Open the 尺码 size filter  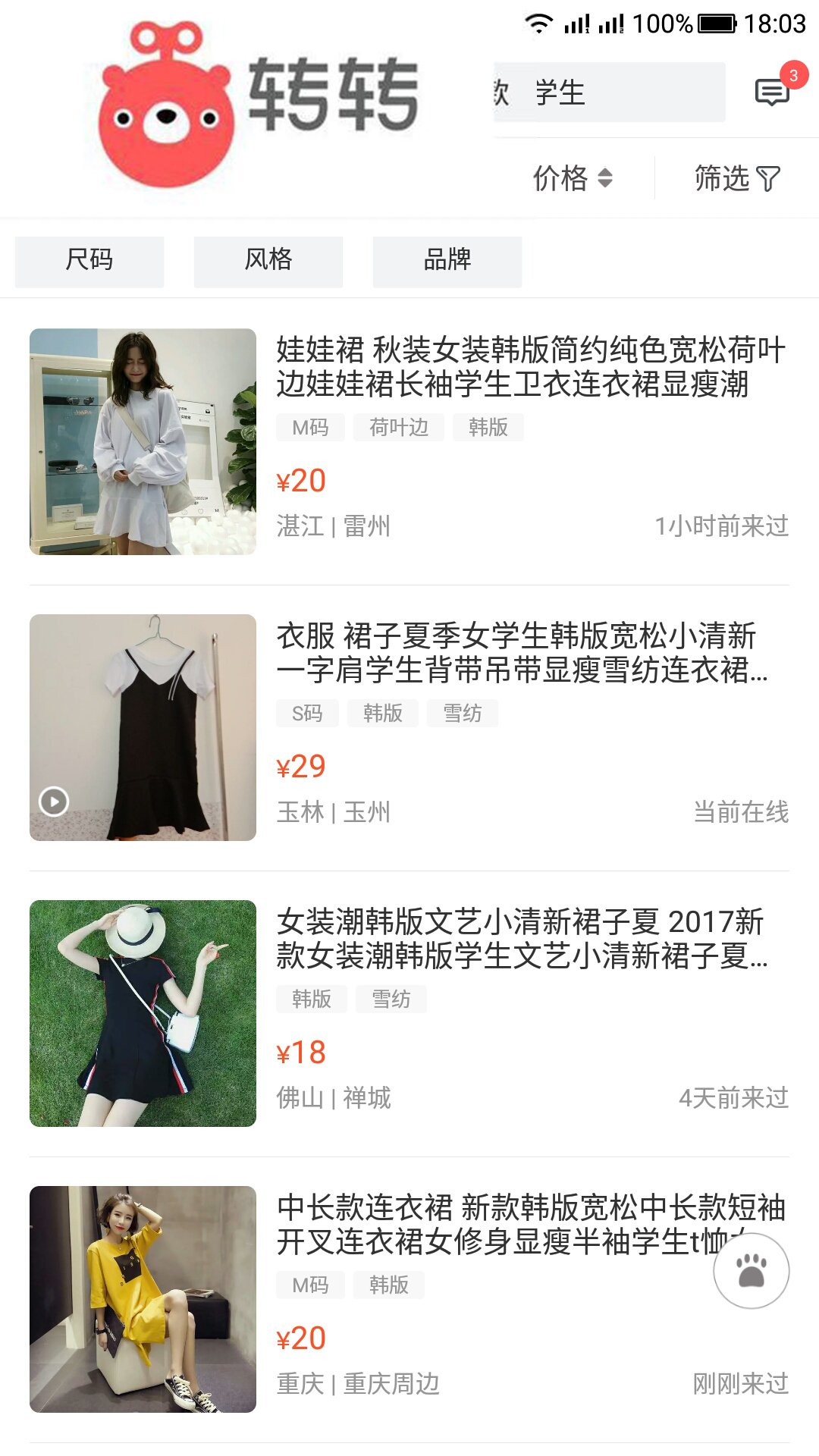click(x=89, y=261)
